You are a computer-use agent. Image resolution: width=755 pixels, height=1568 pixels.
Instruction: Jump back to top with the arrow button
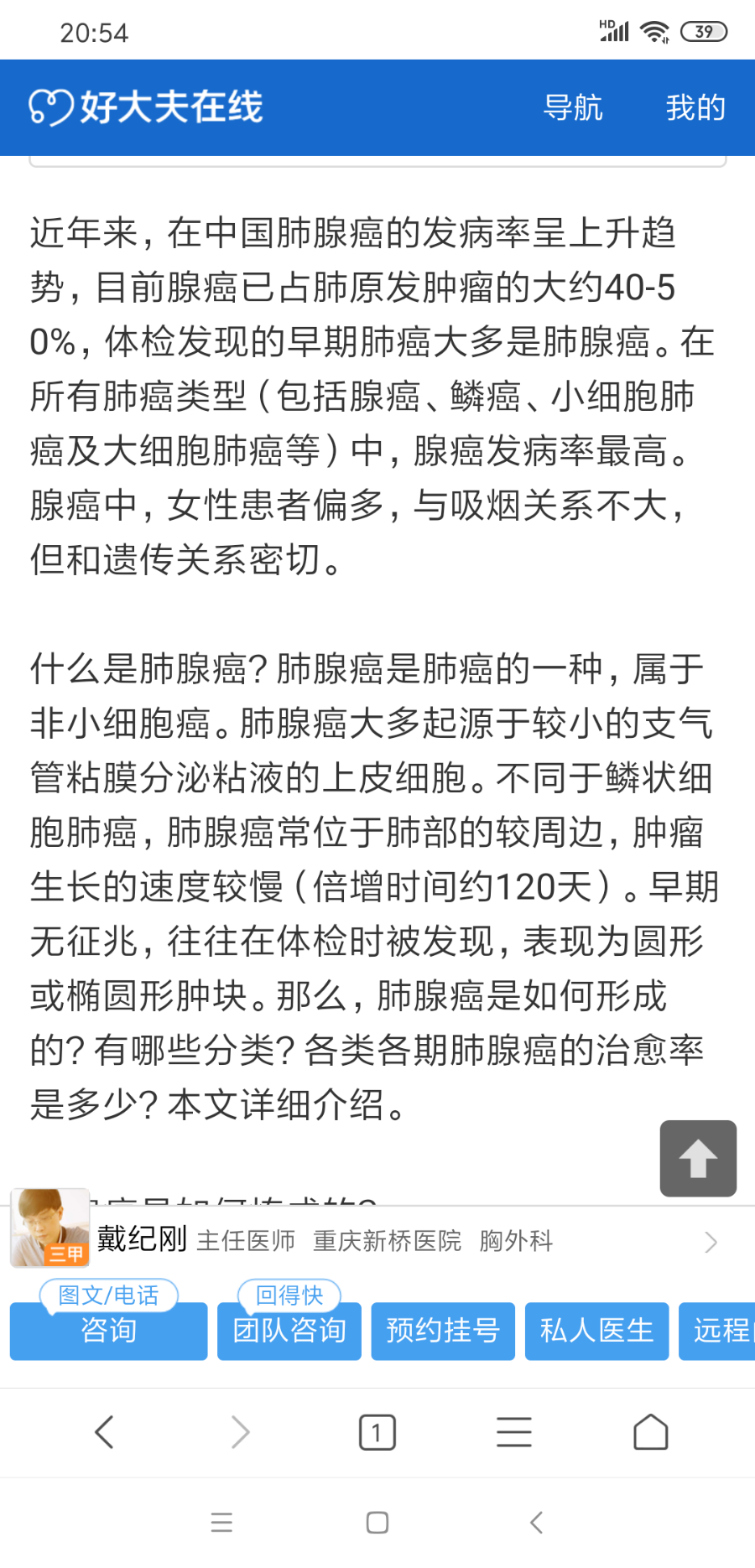pyautogui.click(x=698, y=1158)
